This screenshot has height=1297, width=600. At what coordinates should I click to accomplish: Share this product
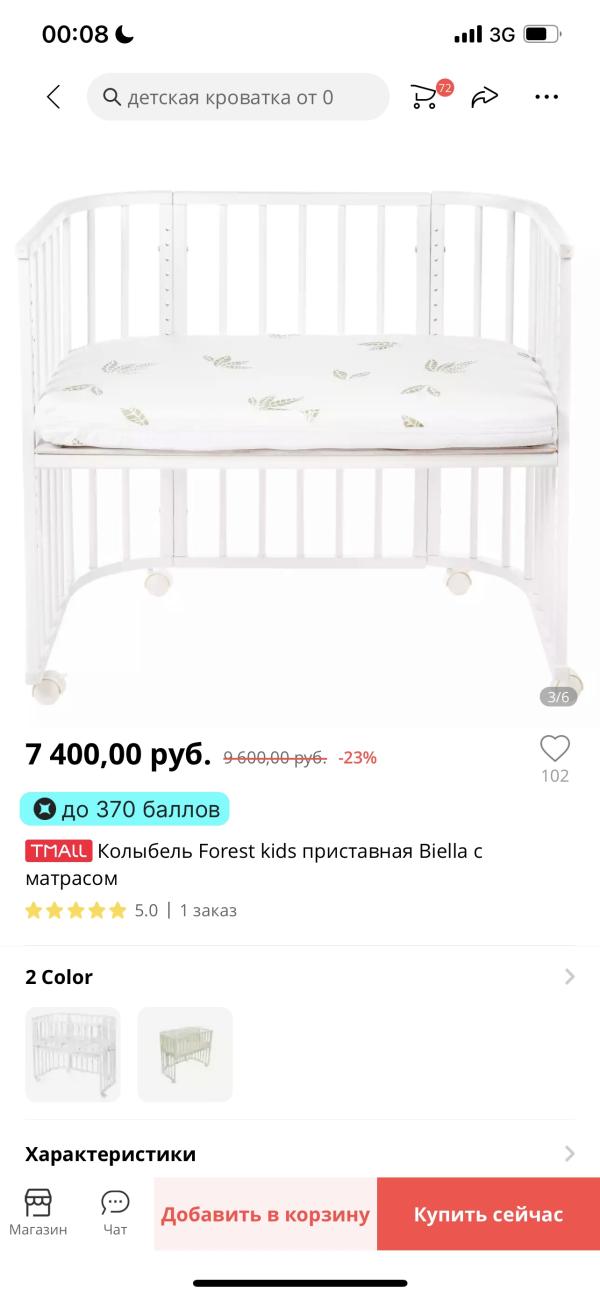click(x=485, y=97)
